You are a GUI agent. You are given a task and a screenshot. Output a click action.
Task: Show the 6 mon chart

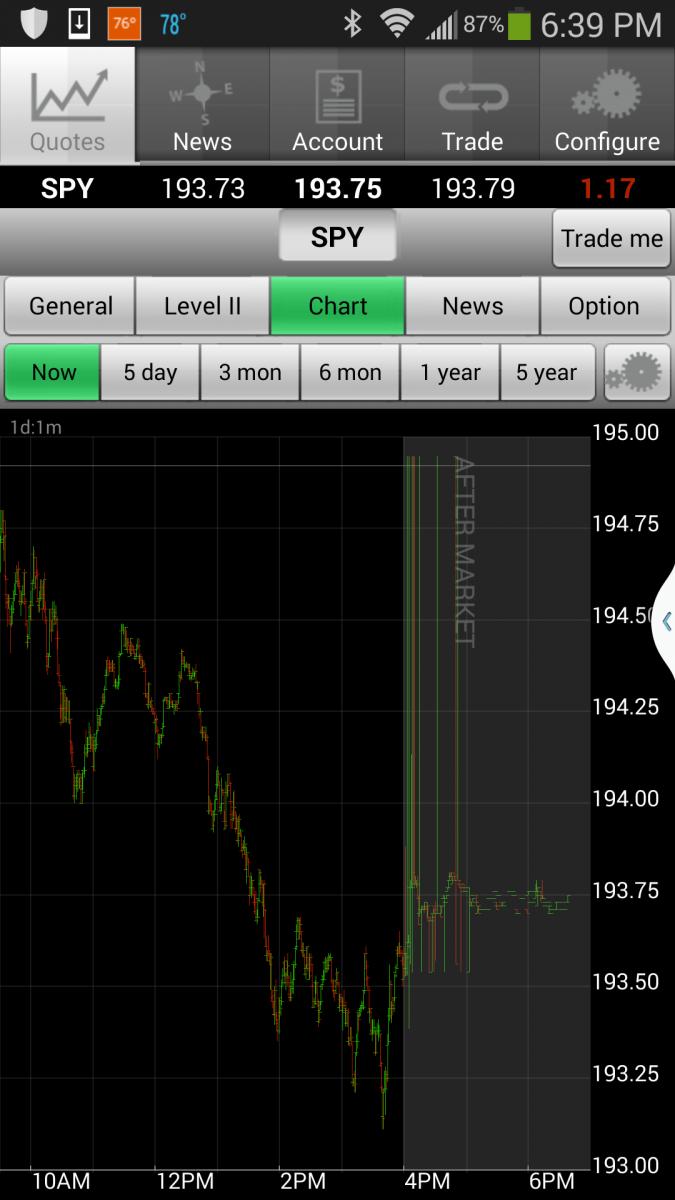[350, 373]
